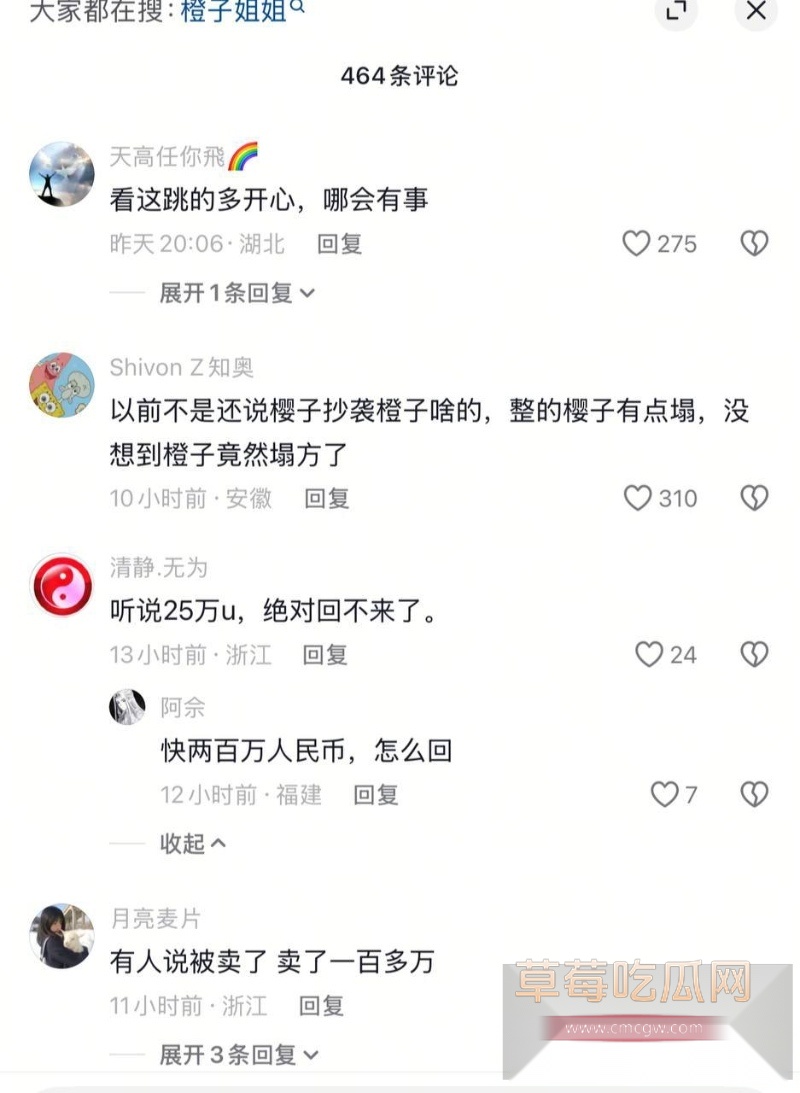This screenshot has width=800, height=1093.
Task: Like 阿佘's reply with the heart icon
Action: (662, 794)
